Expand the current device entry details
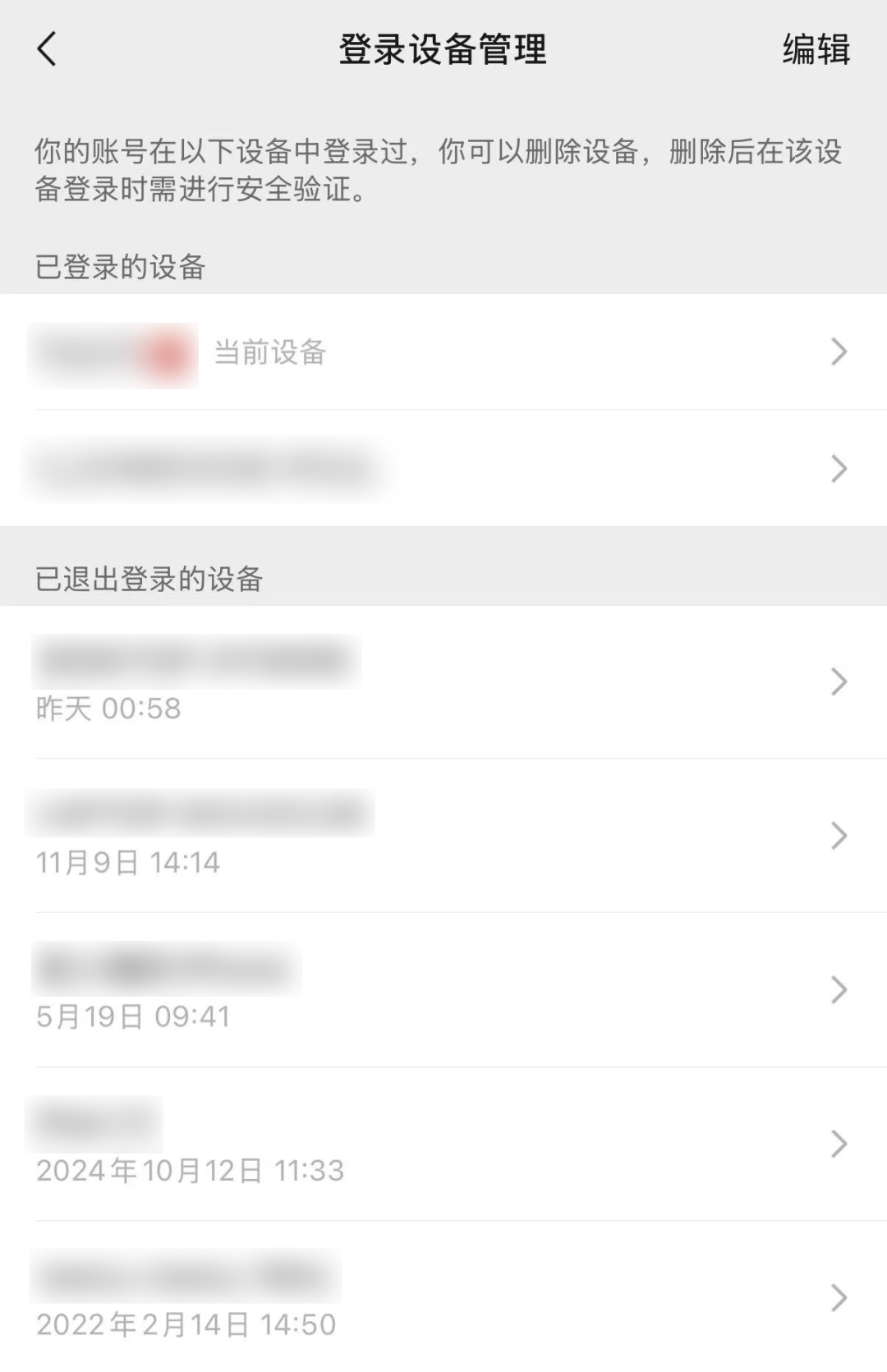The image size is (887, 1372). pos(839,351)
